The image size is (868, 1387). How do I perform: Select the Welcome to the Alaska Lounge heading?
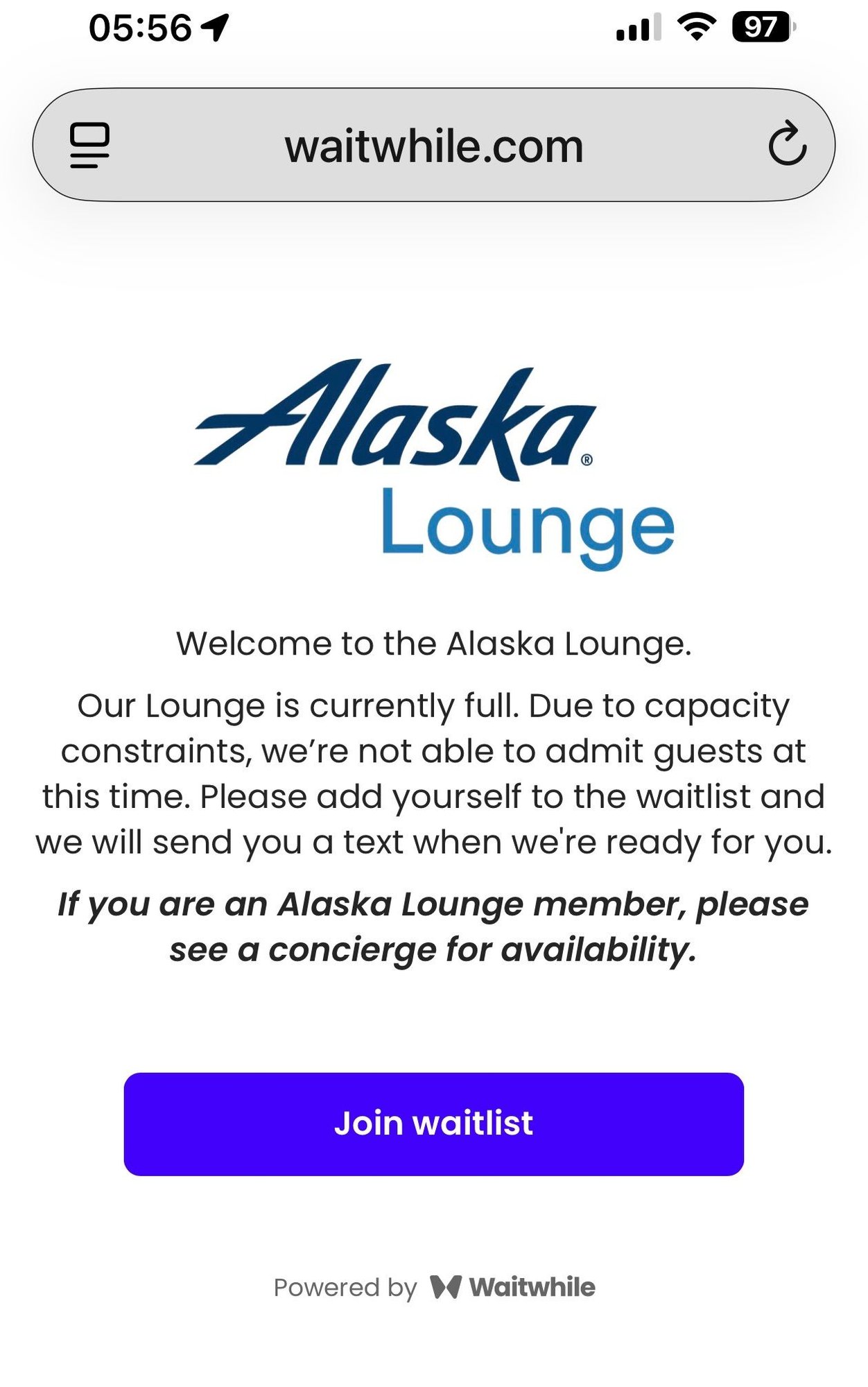coord(434,645)
